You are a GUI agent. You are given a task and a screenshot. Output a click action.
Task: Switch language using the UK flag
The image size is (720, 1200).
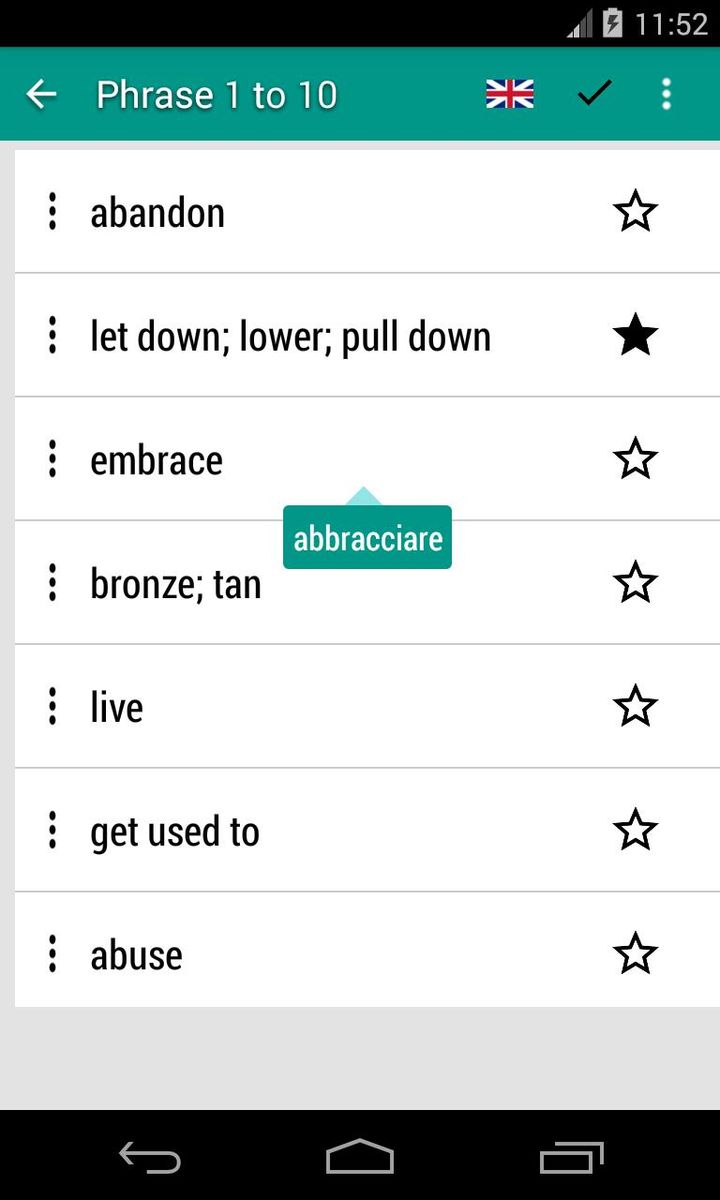(510, 95)
